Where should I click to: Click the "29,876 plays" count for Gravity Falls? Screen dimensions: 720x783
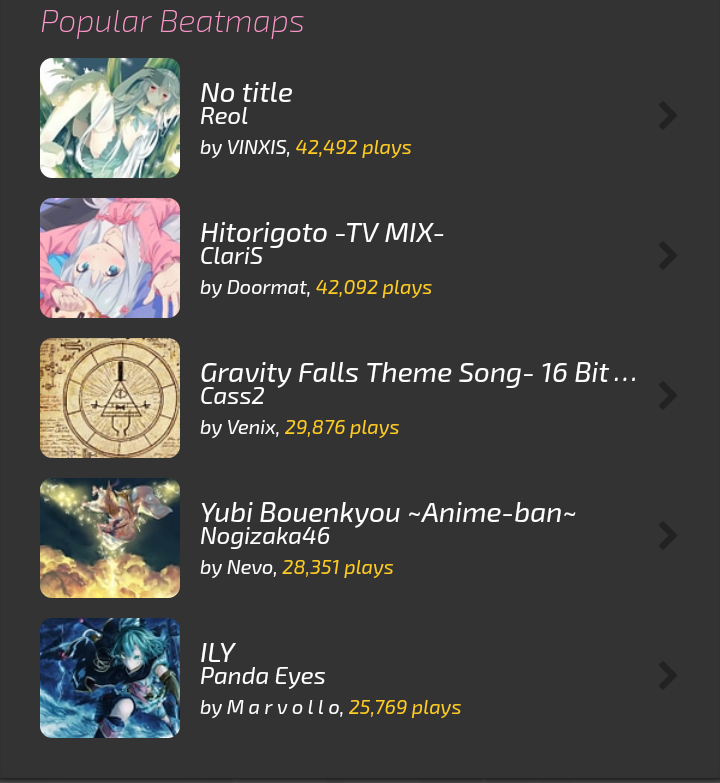point(342,427)
